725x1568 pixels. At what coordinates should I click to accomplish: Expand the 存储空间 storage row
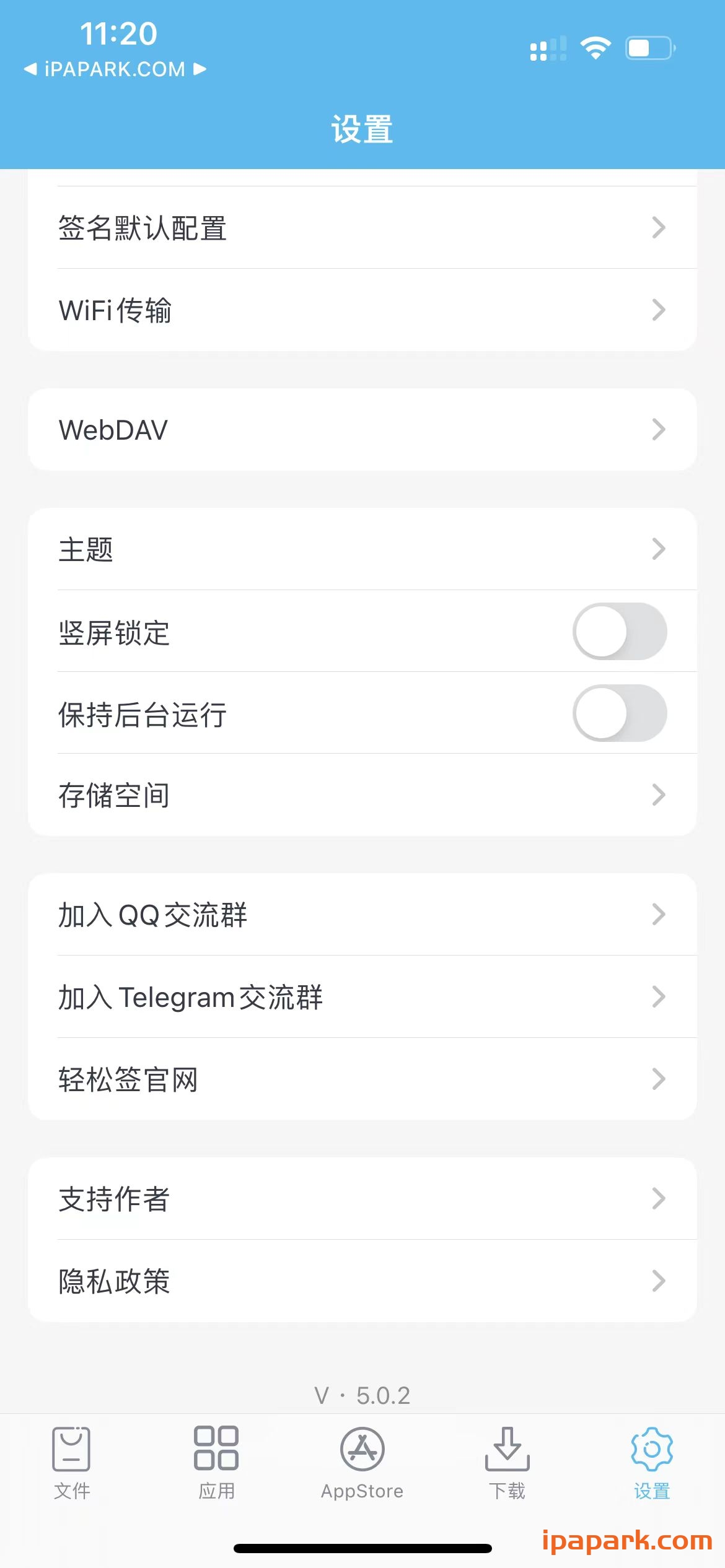(x=362, y=795)
